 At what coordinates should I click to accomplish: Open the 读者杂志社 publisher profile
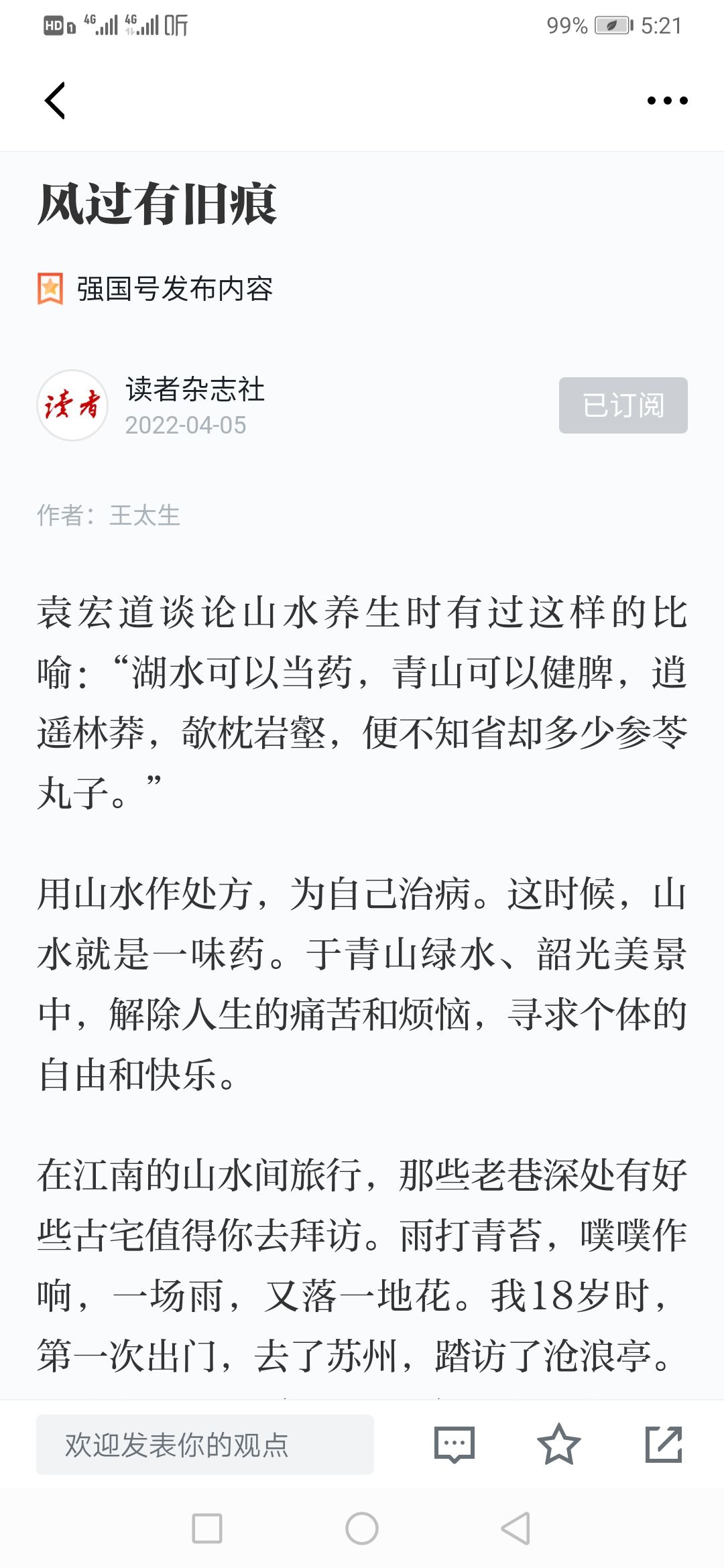point(194,389)
